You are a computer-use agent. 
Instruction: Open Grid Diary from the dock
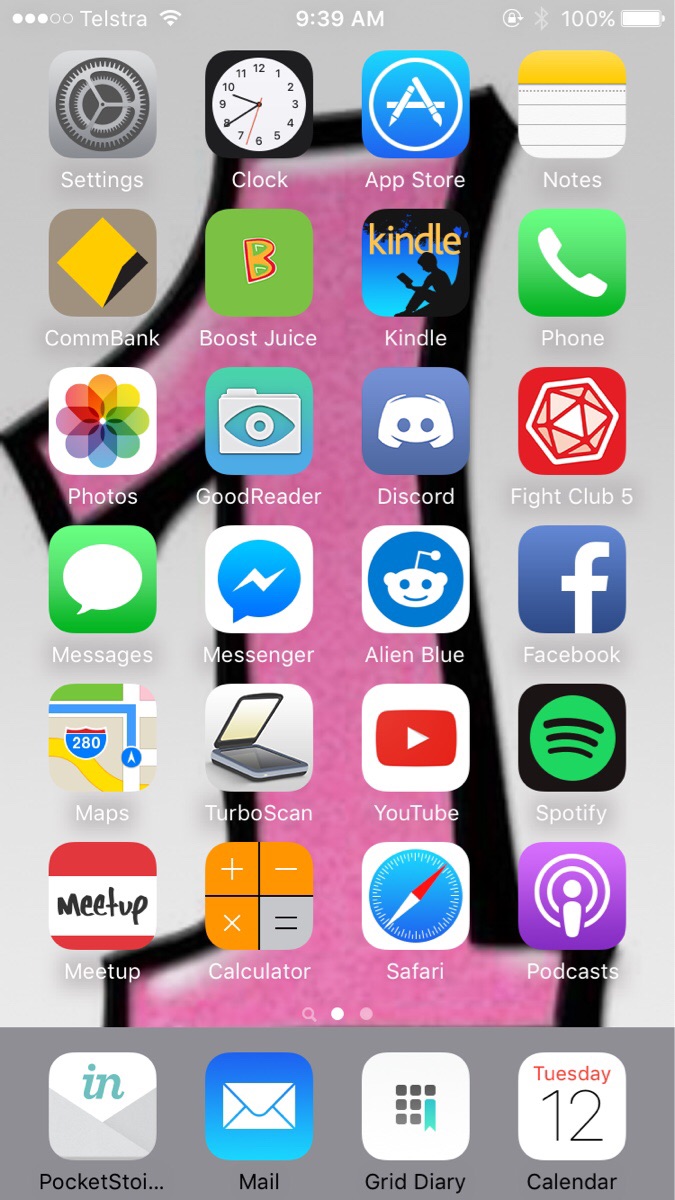pos(415,1106)
